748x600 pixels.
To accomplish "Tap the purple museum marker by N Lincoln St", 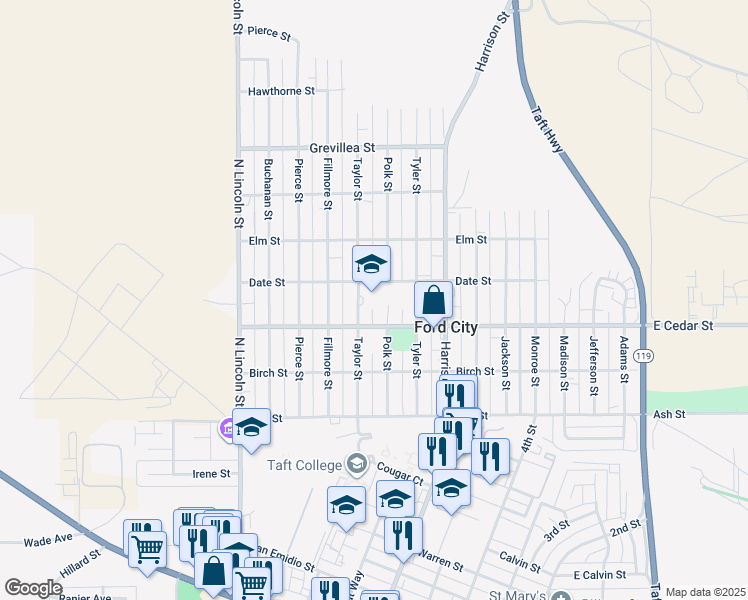I will 228,428.
